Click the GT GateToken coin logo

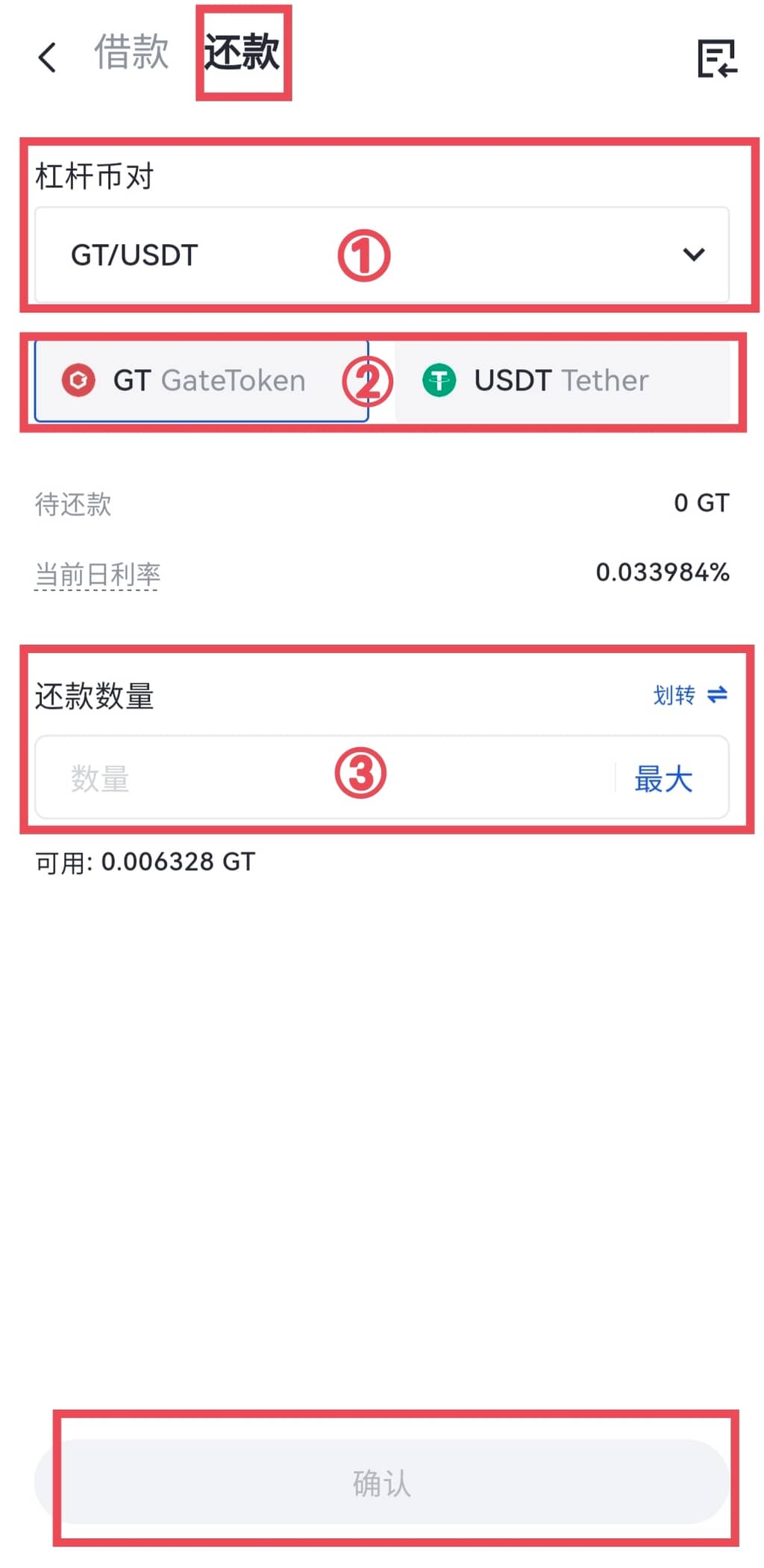(79, 380)
